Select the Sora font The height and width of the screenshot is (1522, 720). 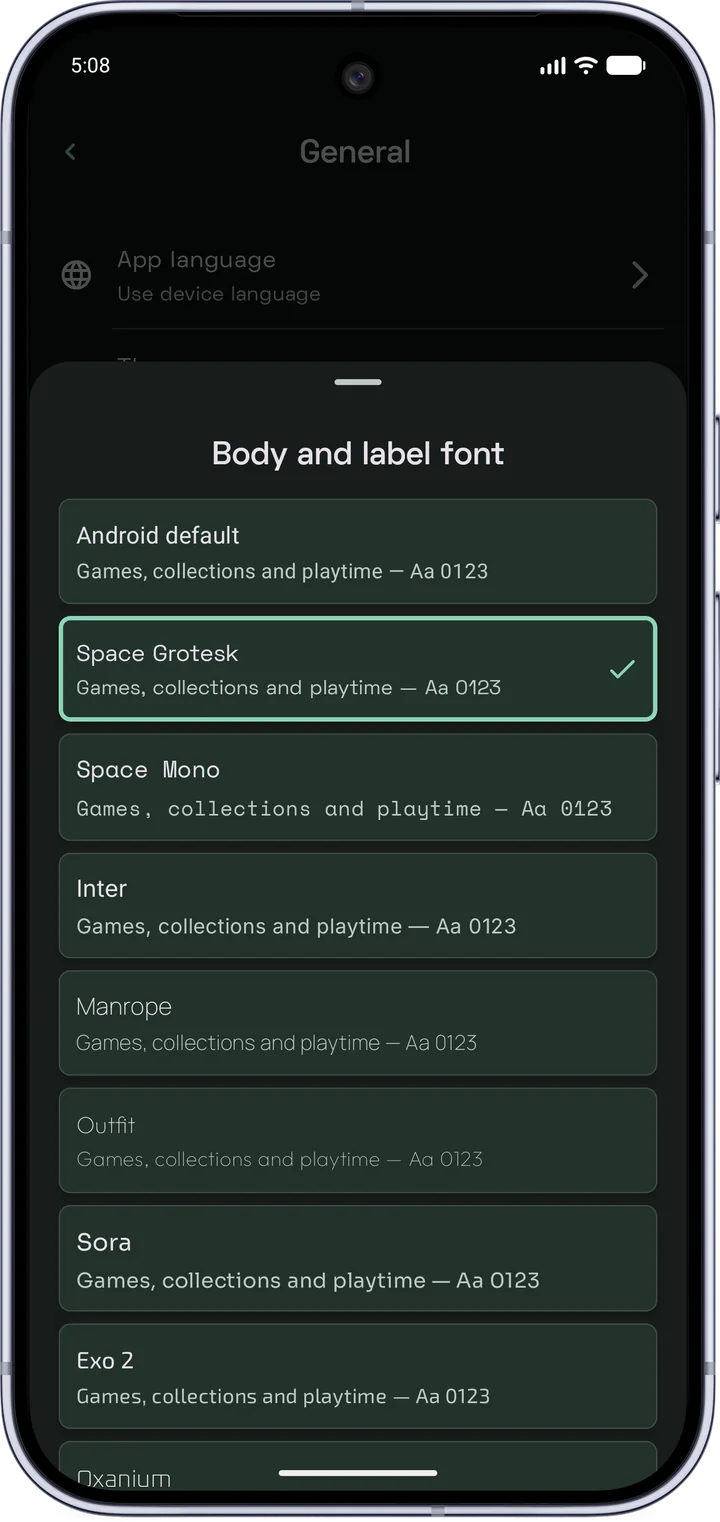pos(358,1258)
